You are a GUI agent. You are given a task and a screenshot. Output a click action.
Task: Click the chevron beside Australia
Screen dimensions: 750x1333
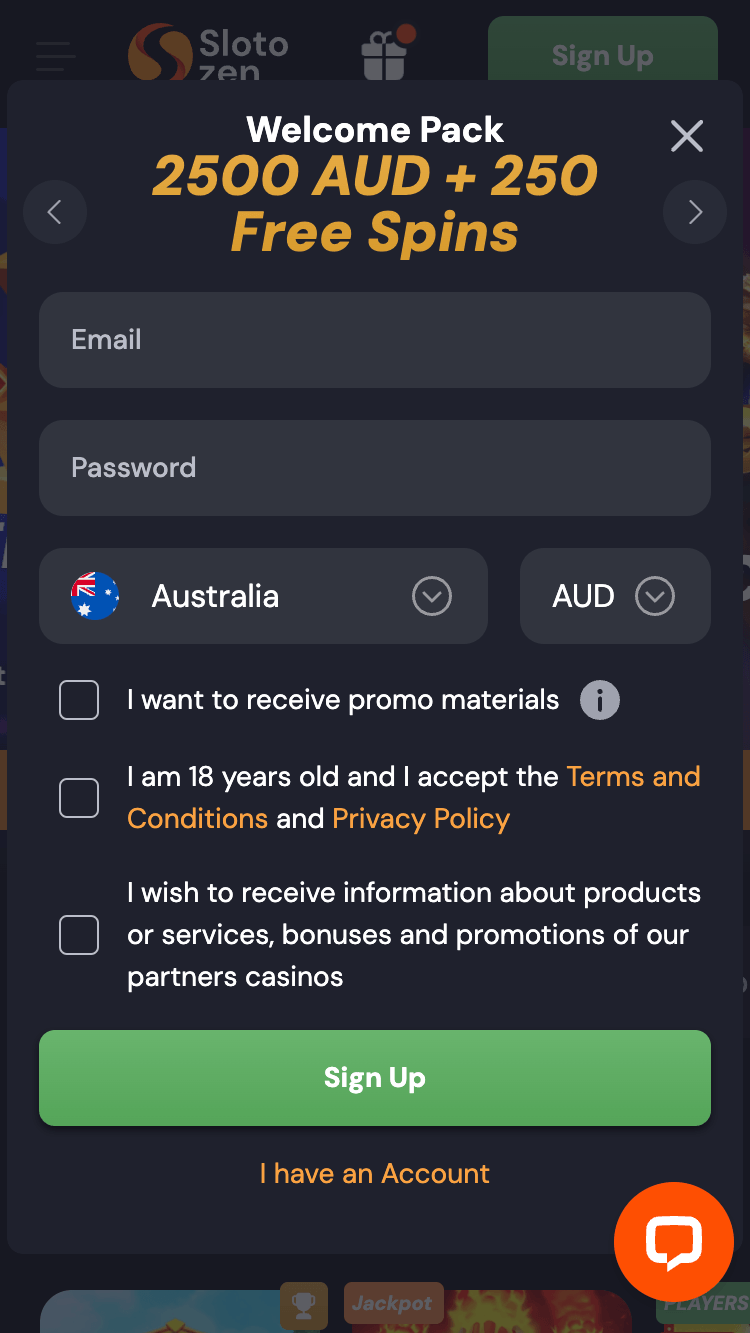click(x=431, y=596)
